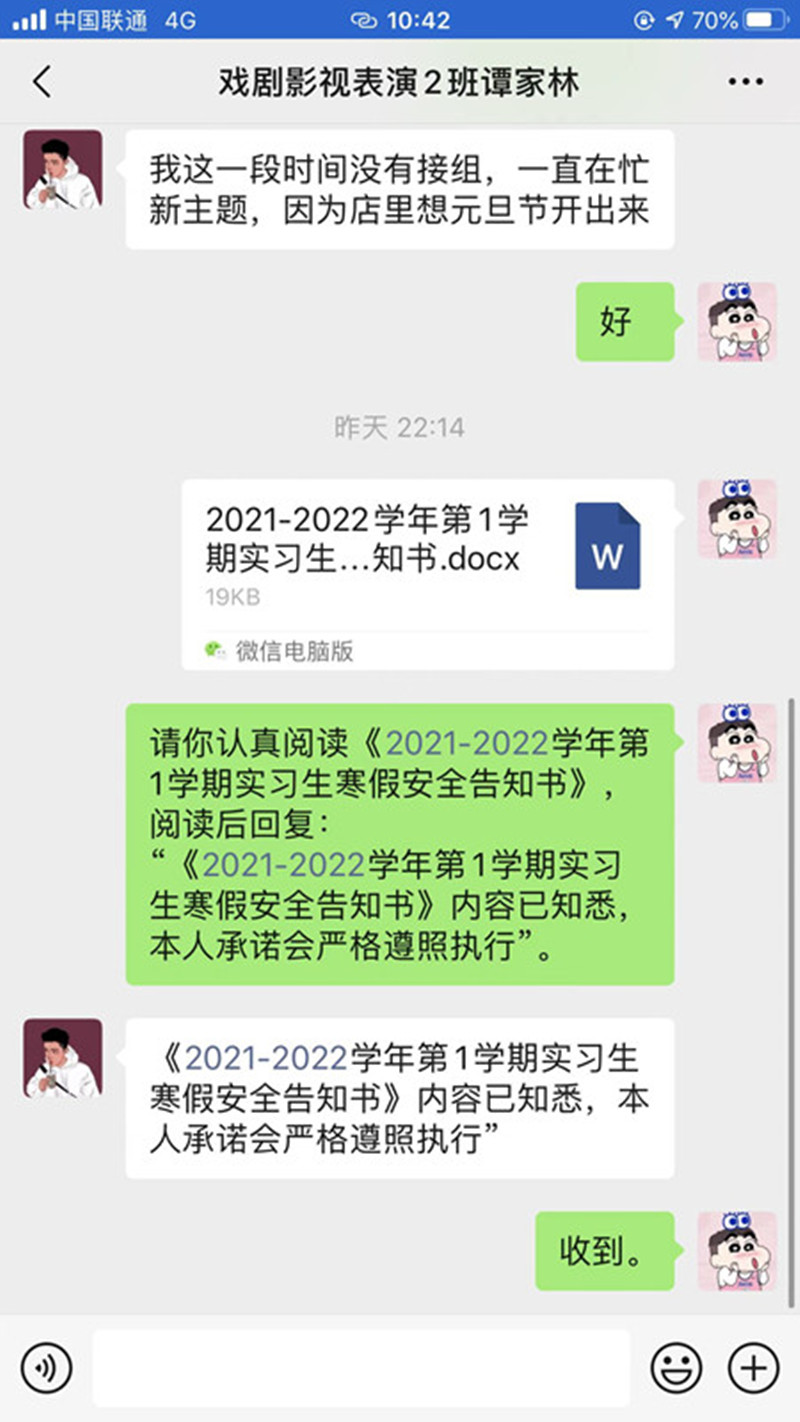The height and width of the screenshot is (1422, 800).
Task: Open the plus attachments menu
Action: coord(753,1367)
